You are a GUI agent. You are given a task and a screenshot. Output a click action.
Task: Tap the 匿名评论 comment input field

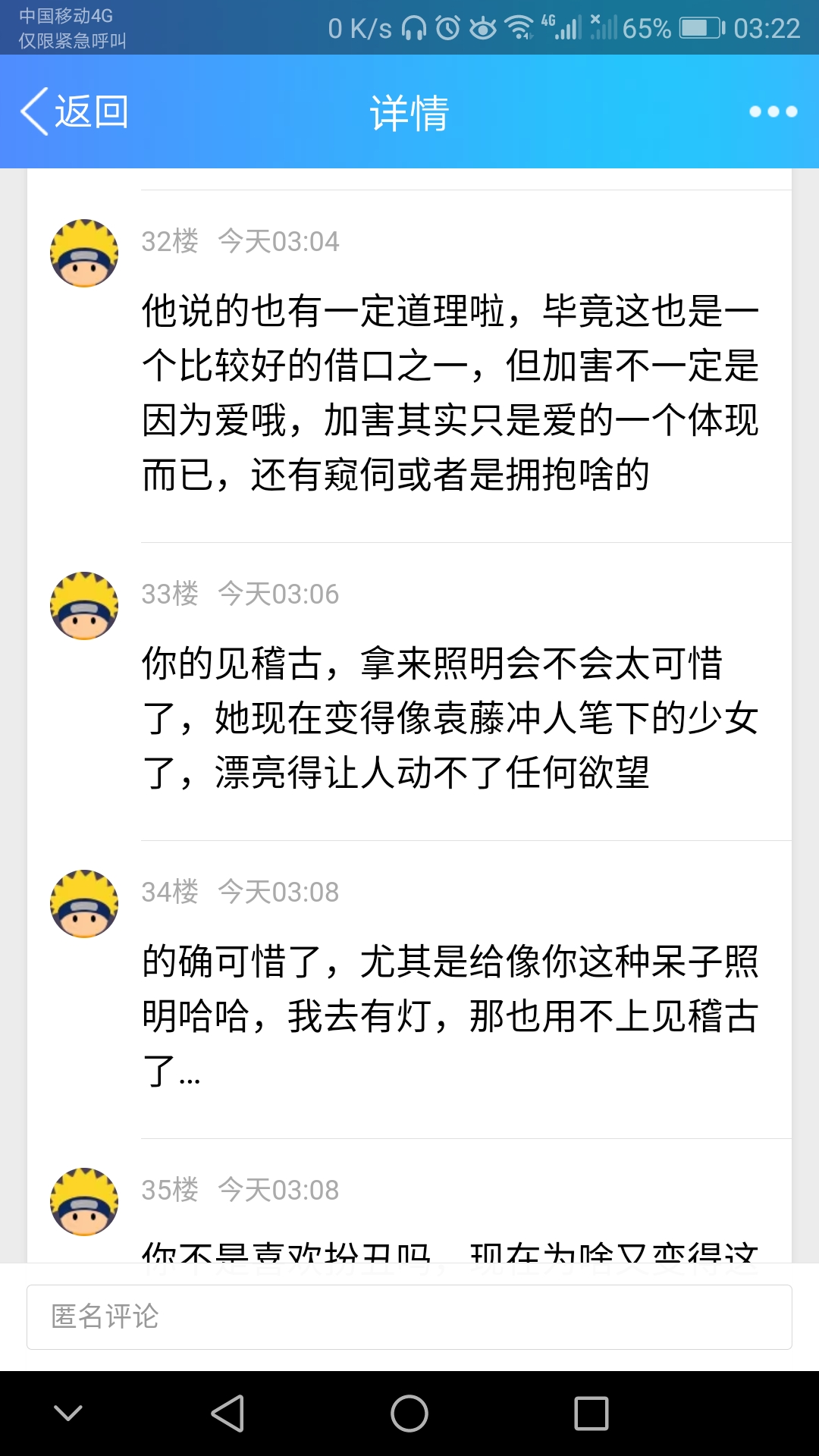coord(409,1317)
